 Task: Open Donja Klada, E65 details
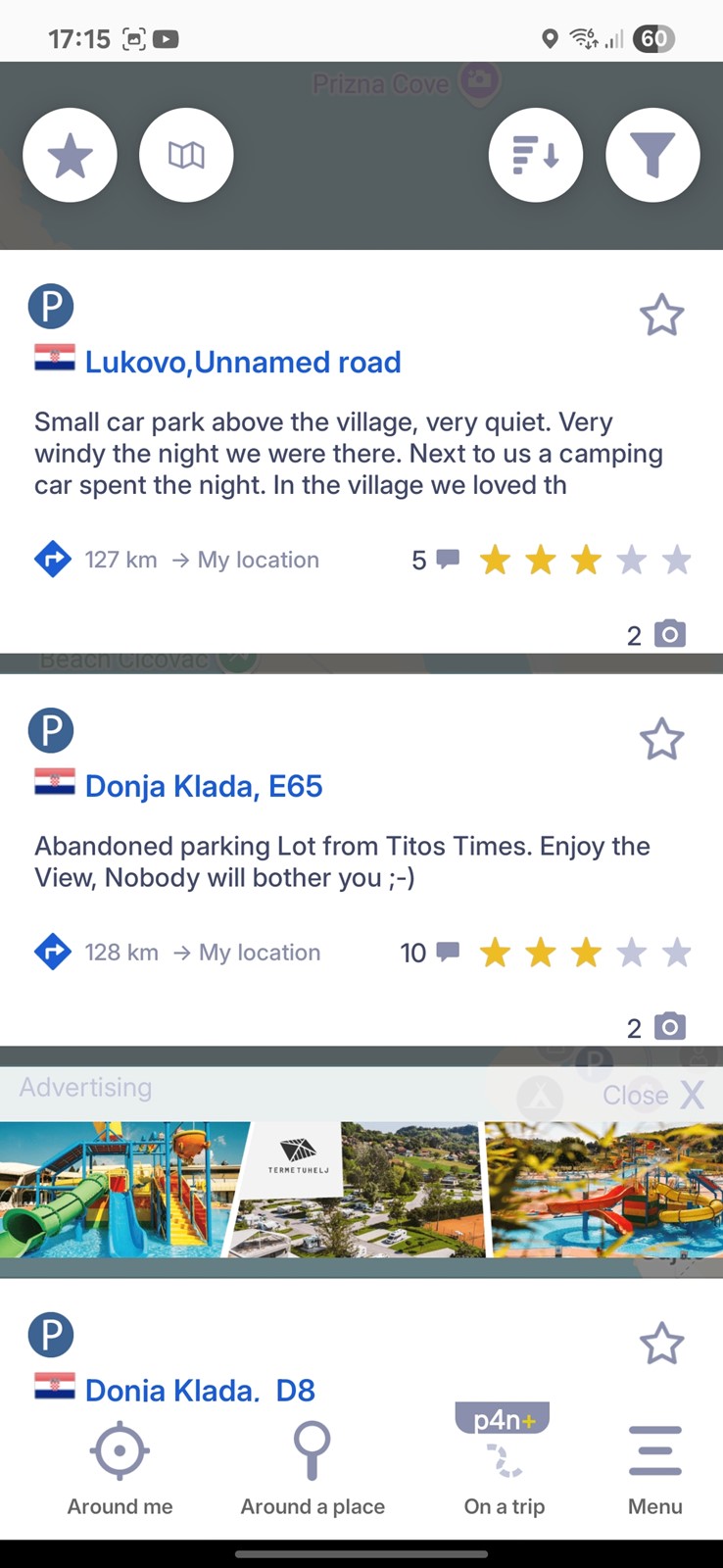(x=204, y=786)
